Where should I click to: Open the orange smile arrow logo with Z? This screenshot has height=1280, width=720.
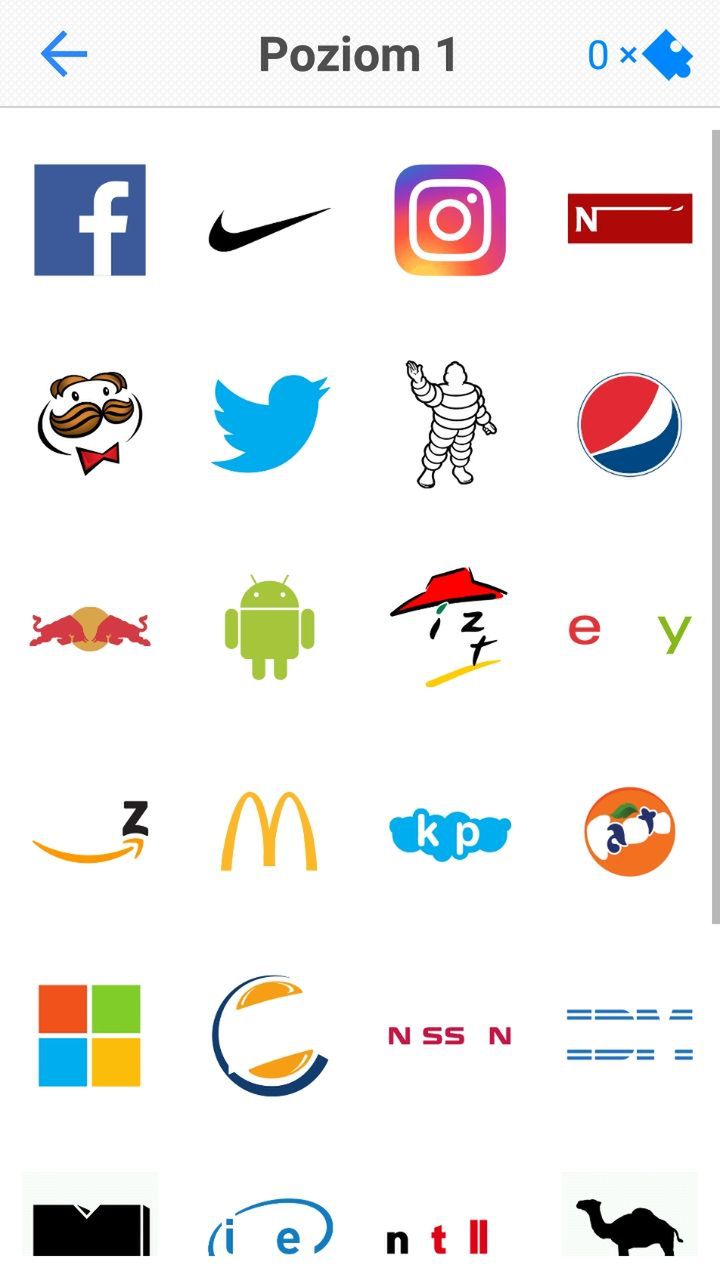coord(90,832)
